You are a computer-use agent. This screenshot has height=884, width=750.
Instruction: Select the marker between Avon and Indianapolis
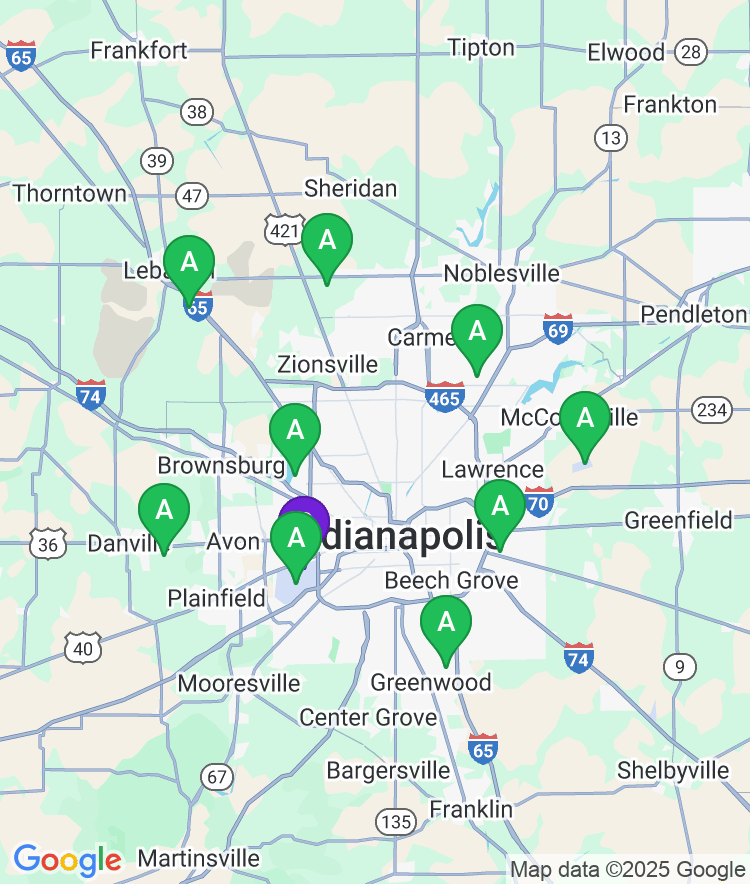[x=297, y=538]
